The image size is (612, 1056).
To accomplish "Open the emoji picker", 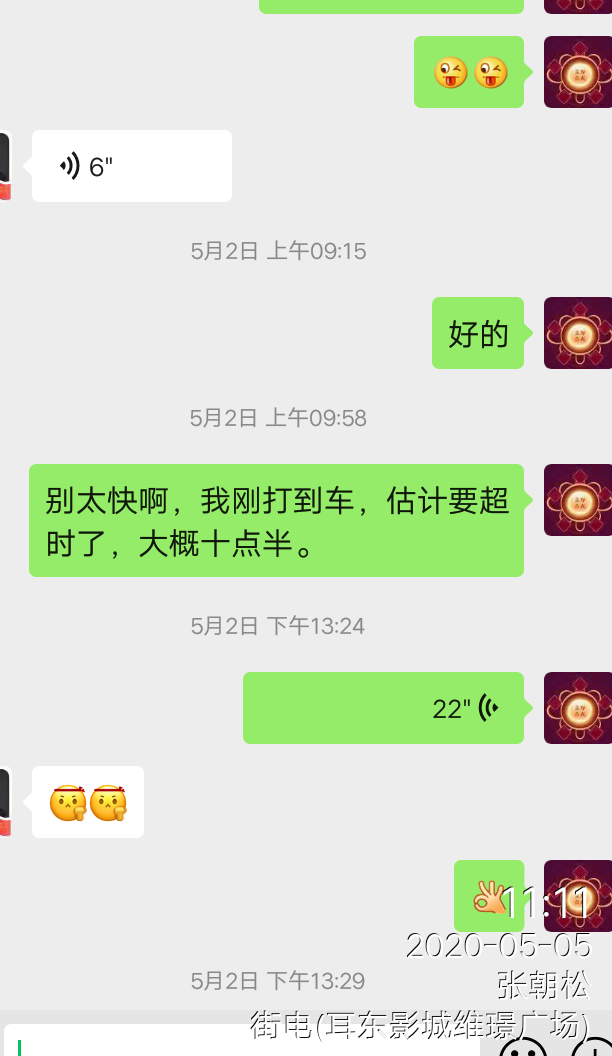I will (x=523, y=1048).
